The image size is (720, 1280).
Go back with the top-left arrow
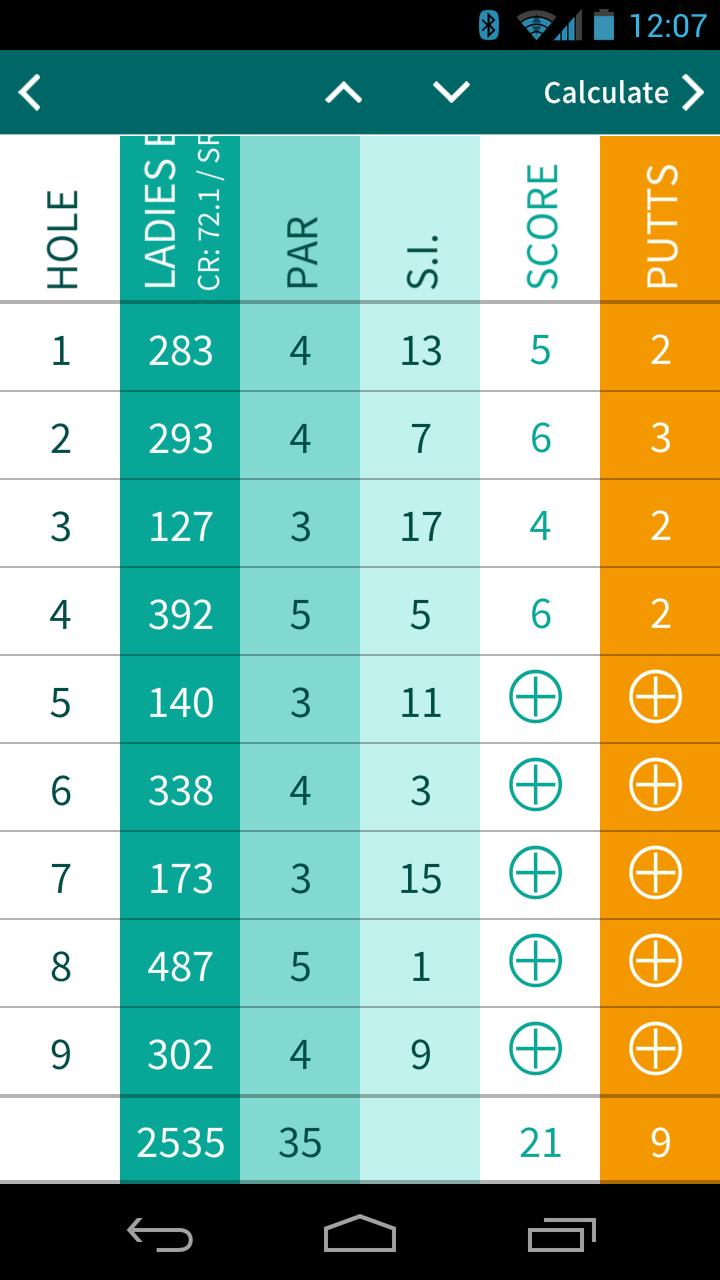click(30, 93)
